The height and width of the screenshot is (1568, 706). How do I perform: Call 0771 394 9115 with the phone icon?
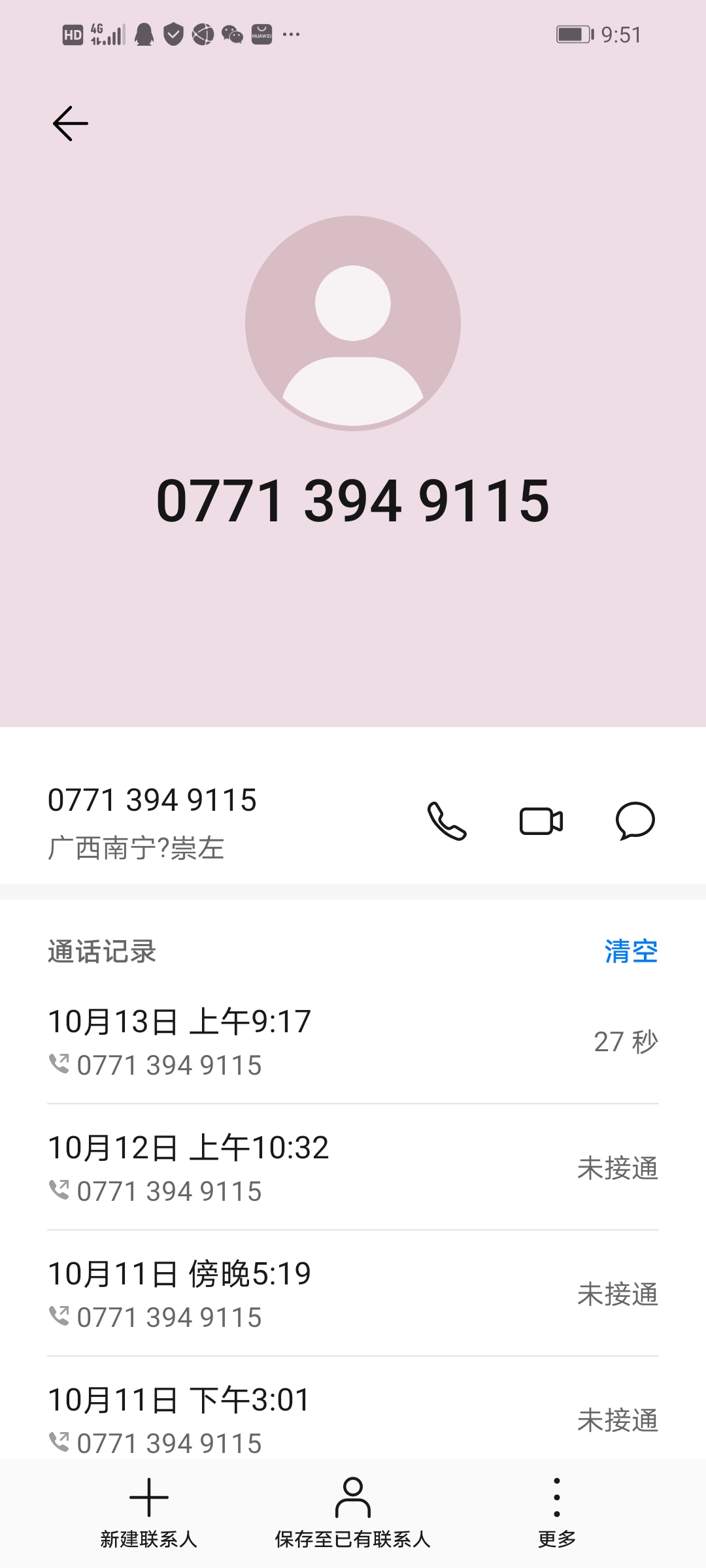point(447,821)
